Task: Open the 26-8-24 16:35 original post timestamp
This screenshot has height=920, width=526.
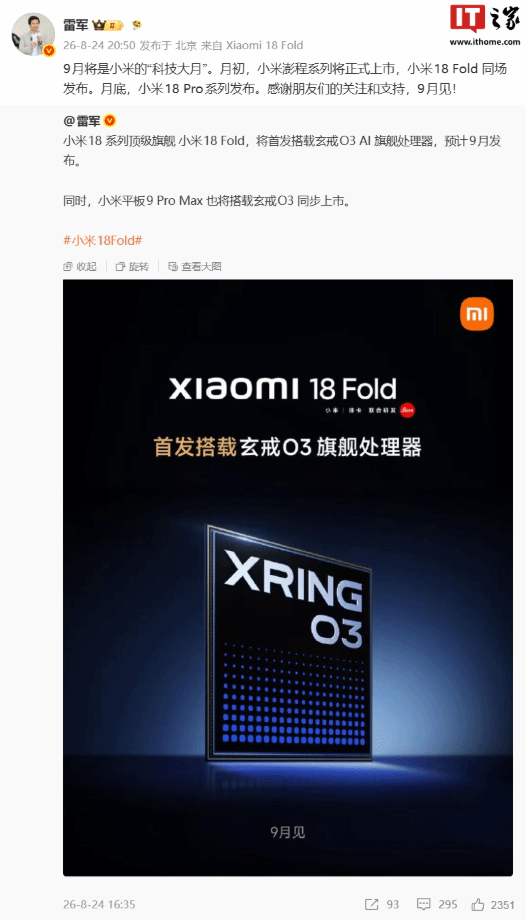Action: pyautogui.click(x=99, y=904)
